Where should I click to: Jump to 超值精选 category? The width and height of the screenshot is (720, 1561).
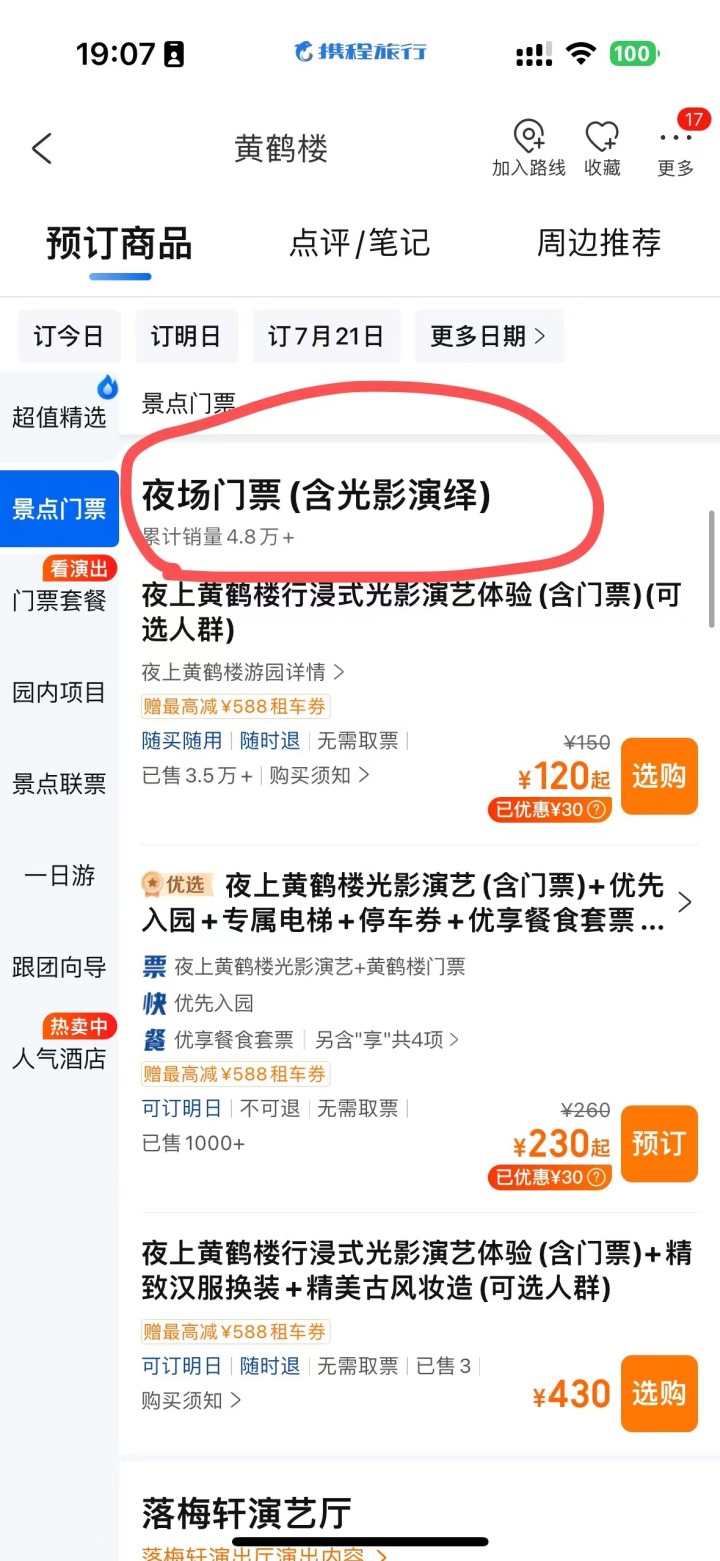pos(59,417)
